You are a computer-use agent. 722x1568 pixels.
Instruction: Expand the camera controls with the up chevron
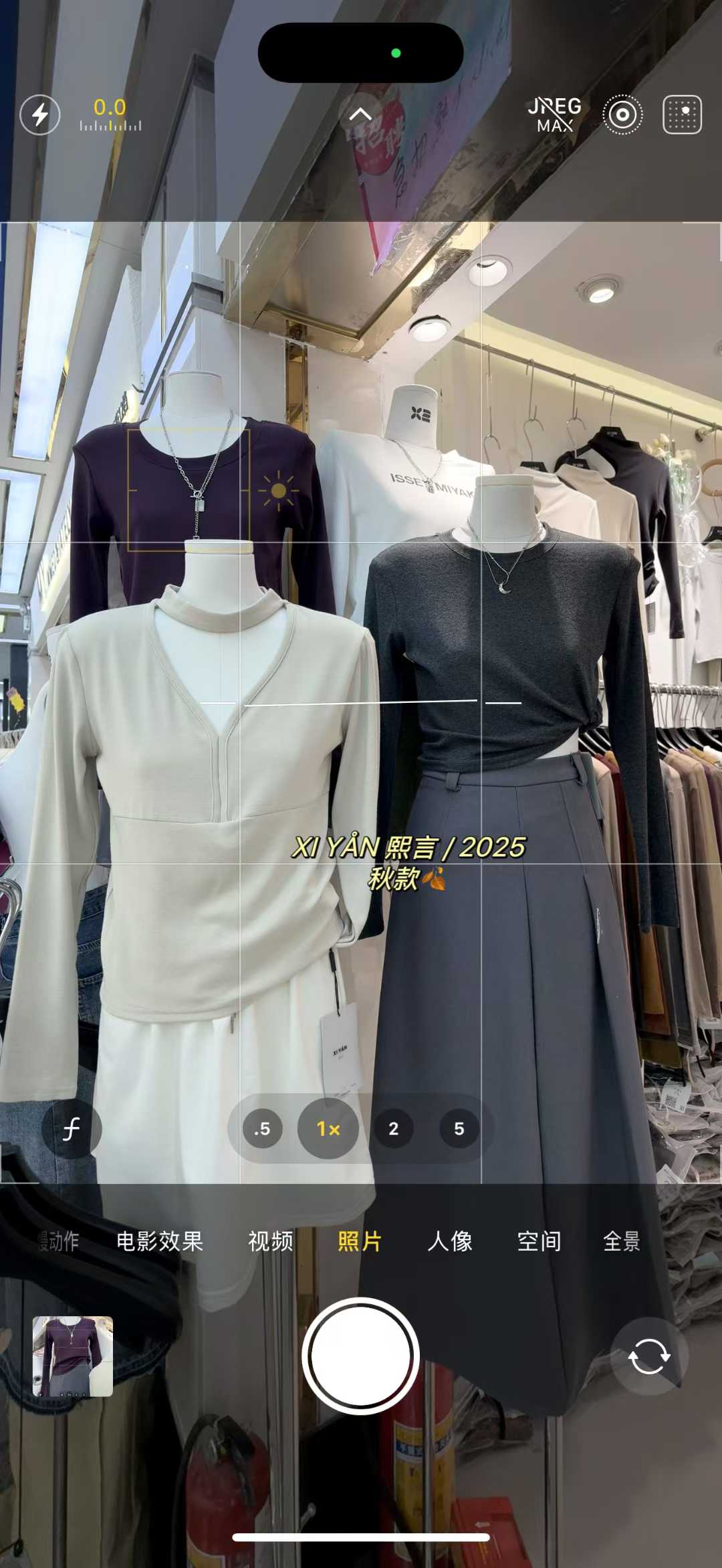coord(360,115)
